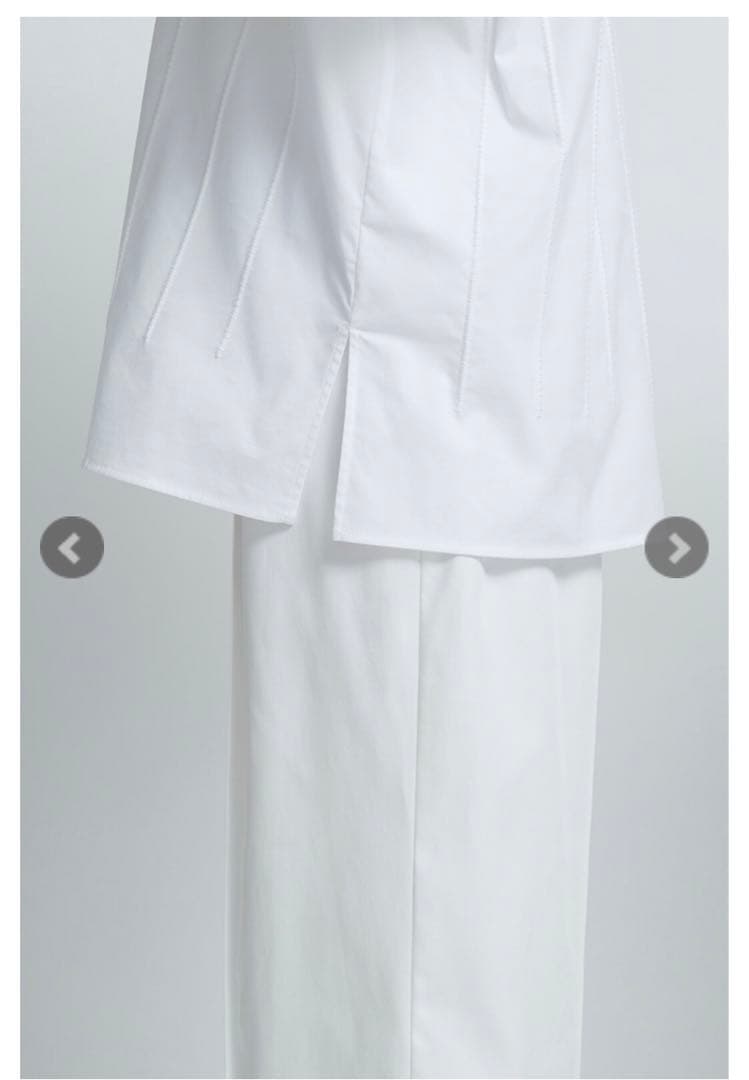
Task: Go to the previous product image
Action: click(71, 547)
